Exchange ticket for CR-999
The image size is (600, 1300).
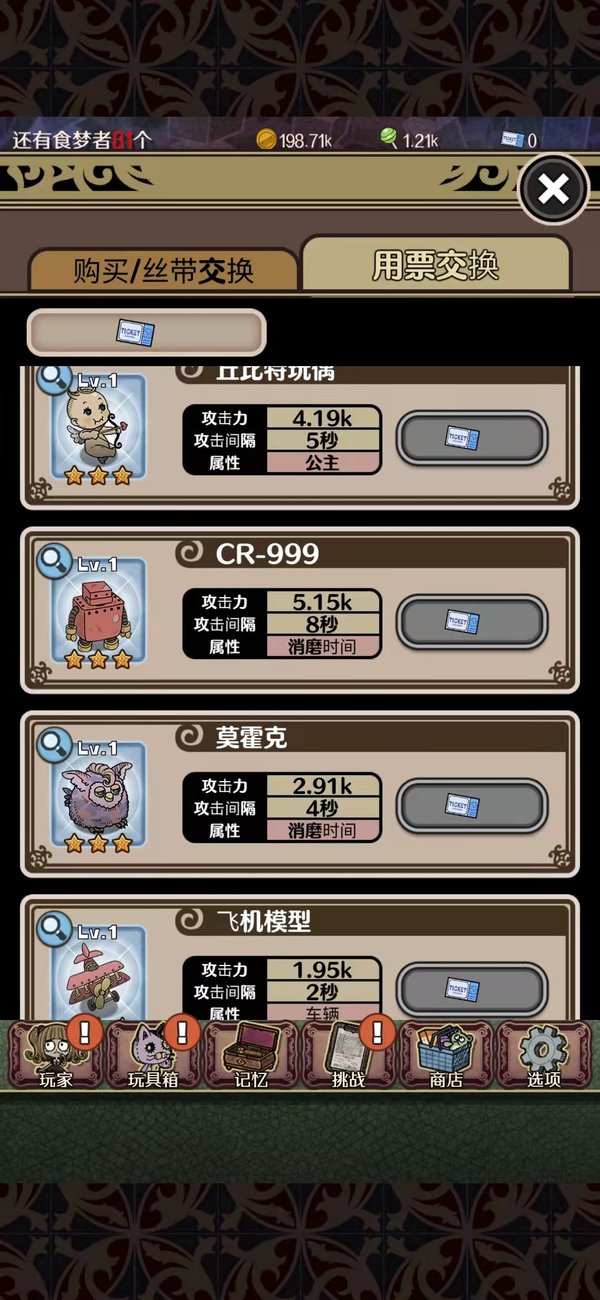click(472, 622)
